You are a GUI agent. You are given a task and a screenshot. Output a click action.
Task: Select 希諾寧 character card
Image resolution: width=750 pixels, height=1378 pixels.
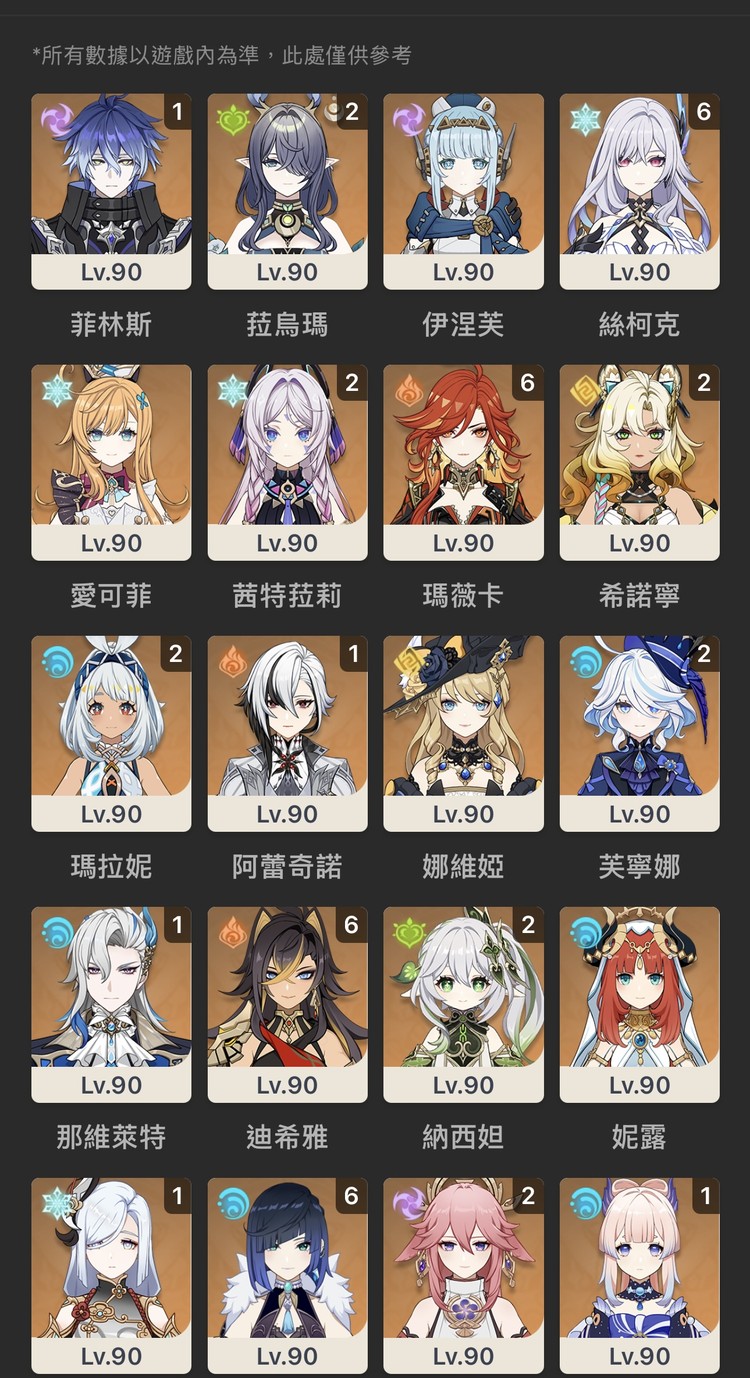coord(639,462)
